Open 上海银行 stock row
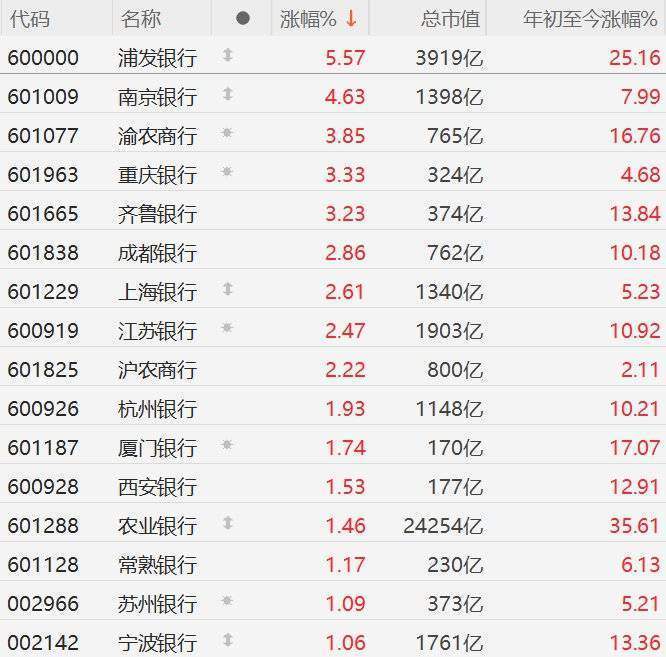This screenshot has width=666, height=657. click(157, 292)
